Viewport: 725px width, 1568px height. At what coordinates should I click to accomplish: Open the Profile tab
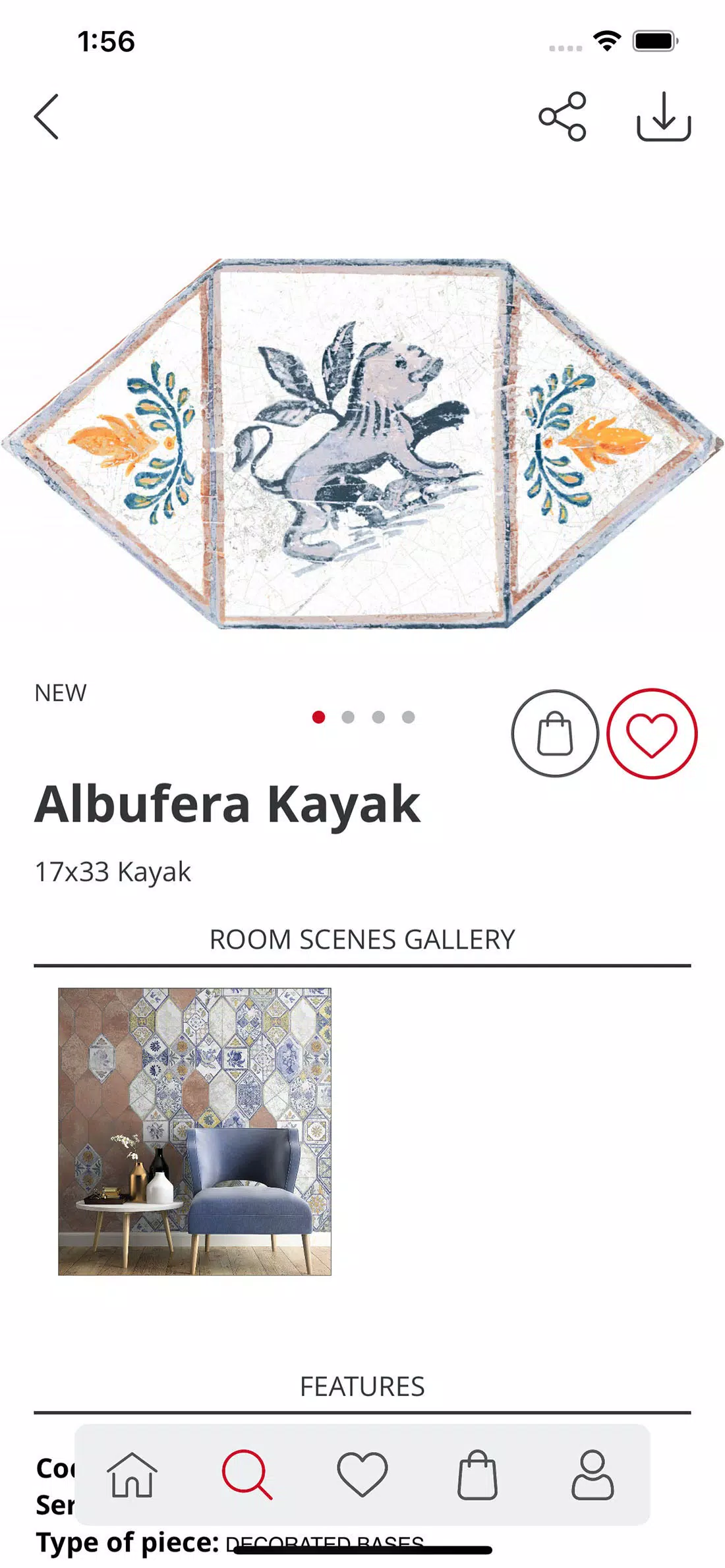pos(592,1474)
